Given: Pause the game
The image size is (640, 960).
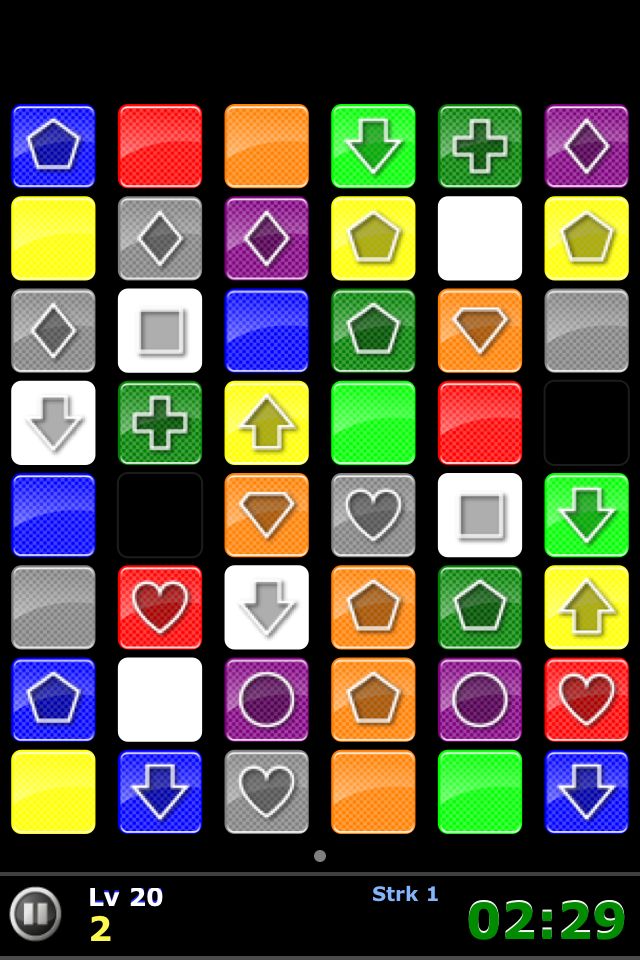Looking at the screenshot, I should tap(35, 913).
